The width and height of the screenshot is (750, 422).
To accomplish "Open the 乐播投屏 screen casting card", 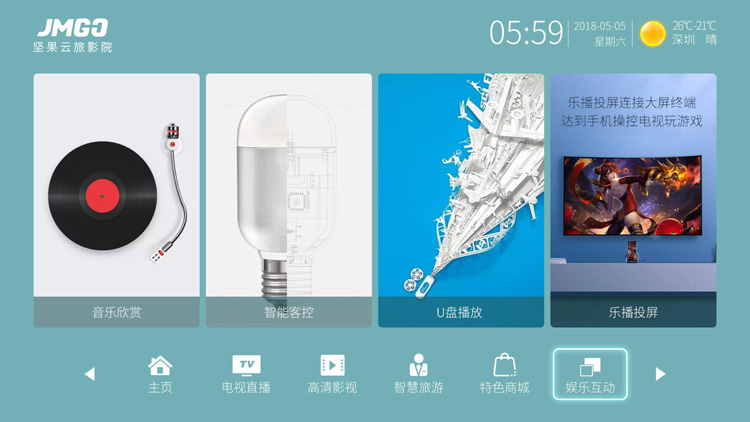I will pos(633,200).
